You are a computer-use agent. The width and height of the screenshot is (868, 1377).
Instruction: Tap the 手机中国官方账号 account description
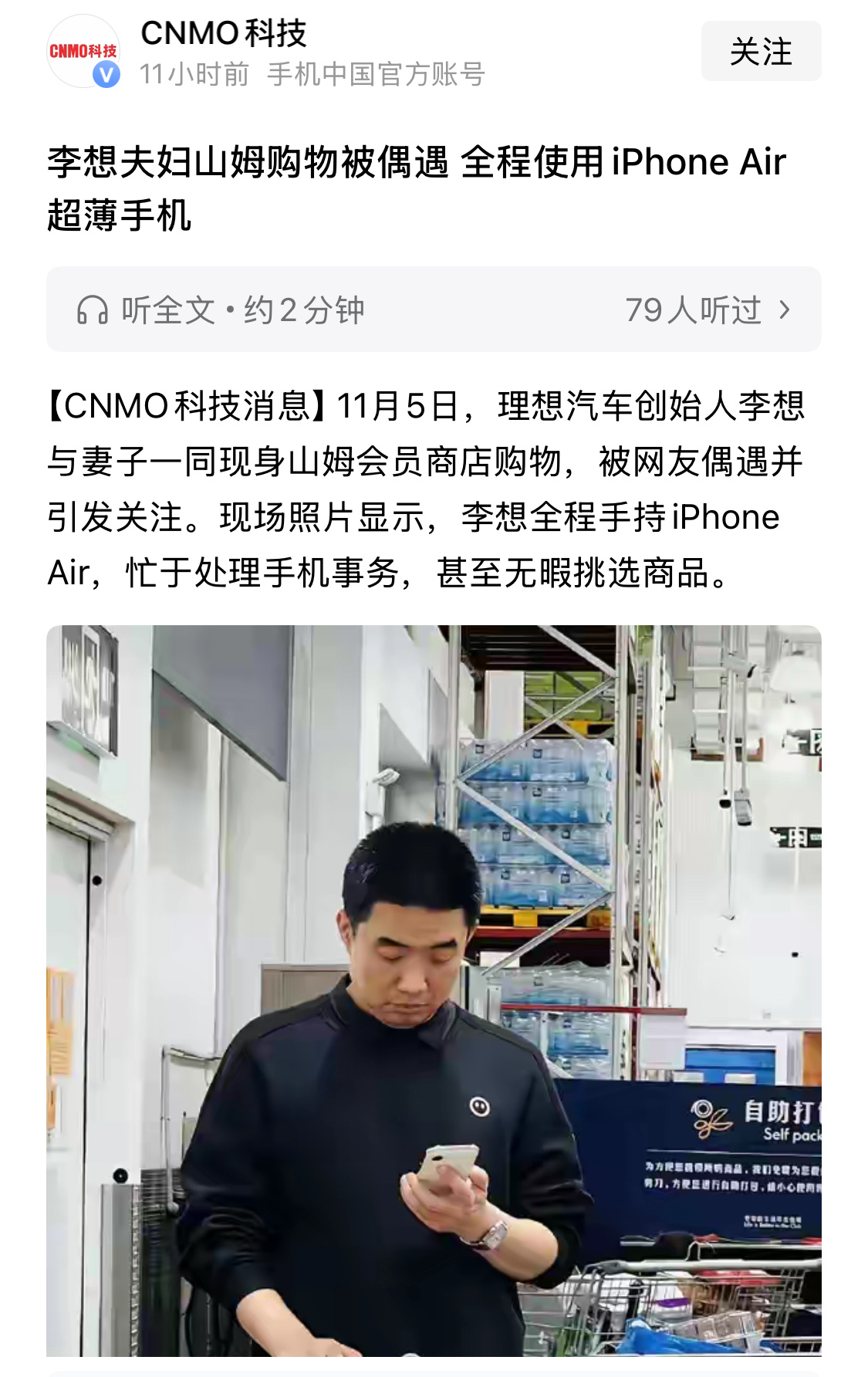(376, 76)
